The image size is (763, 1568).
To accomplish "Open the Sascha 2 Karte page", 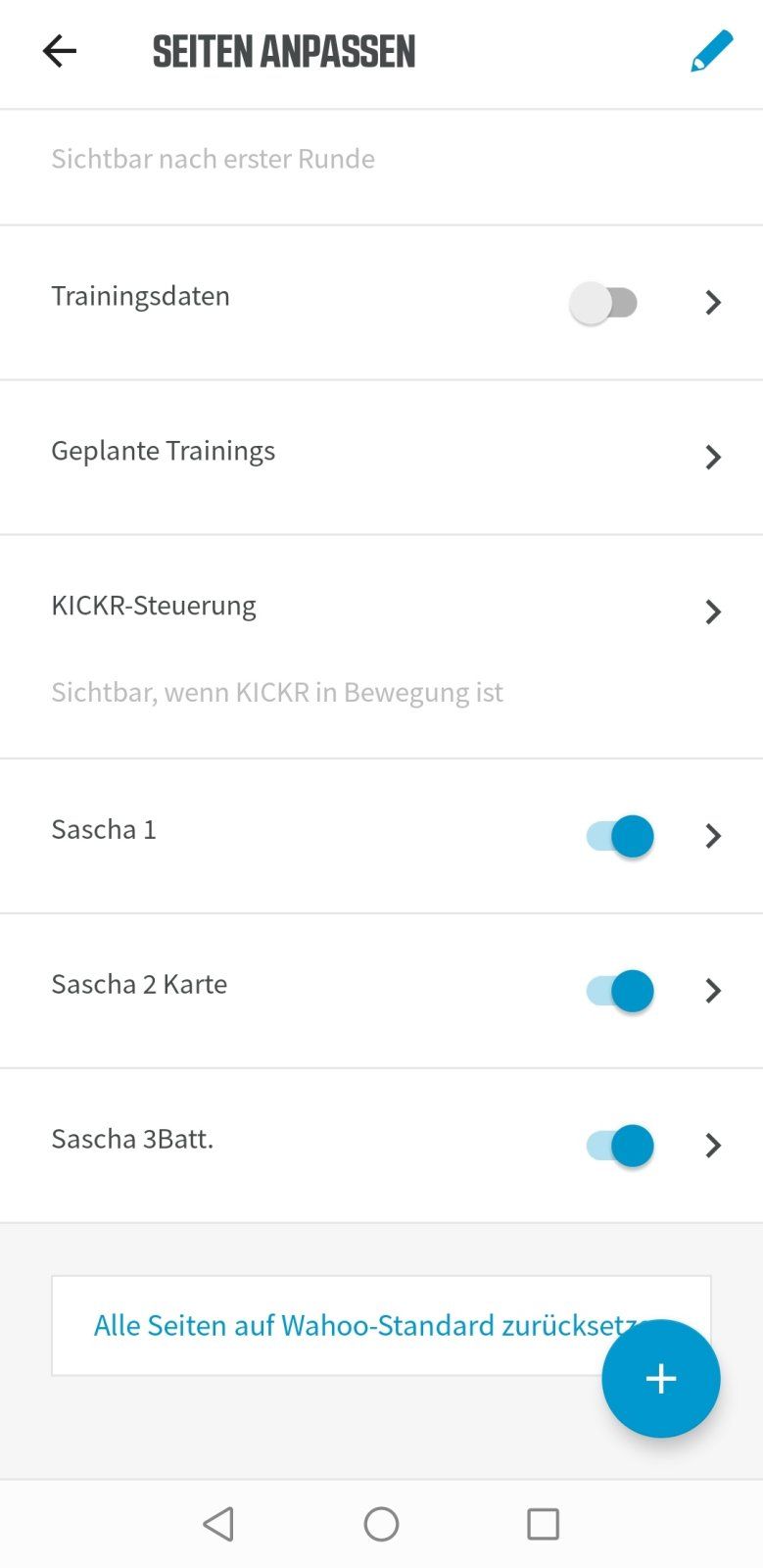I will pos(713,991).
